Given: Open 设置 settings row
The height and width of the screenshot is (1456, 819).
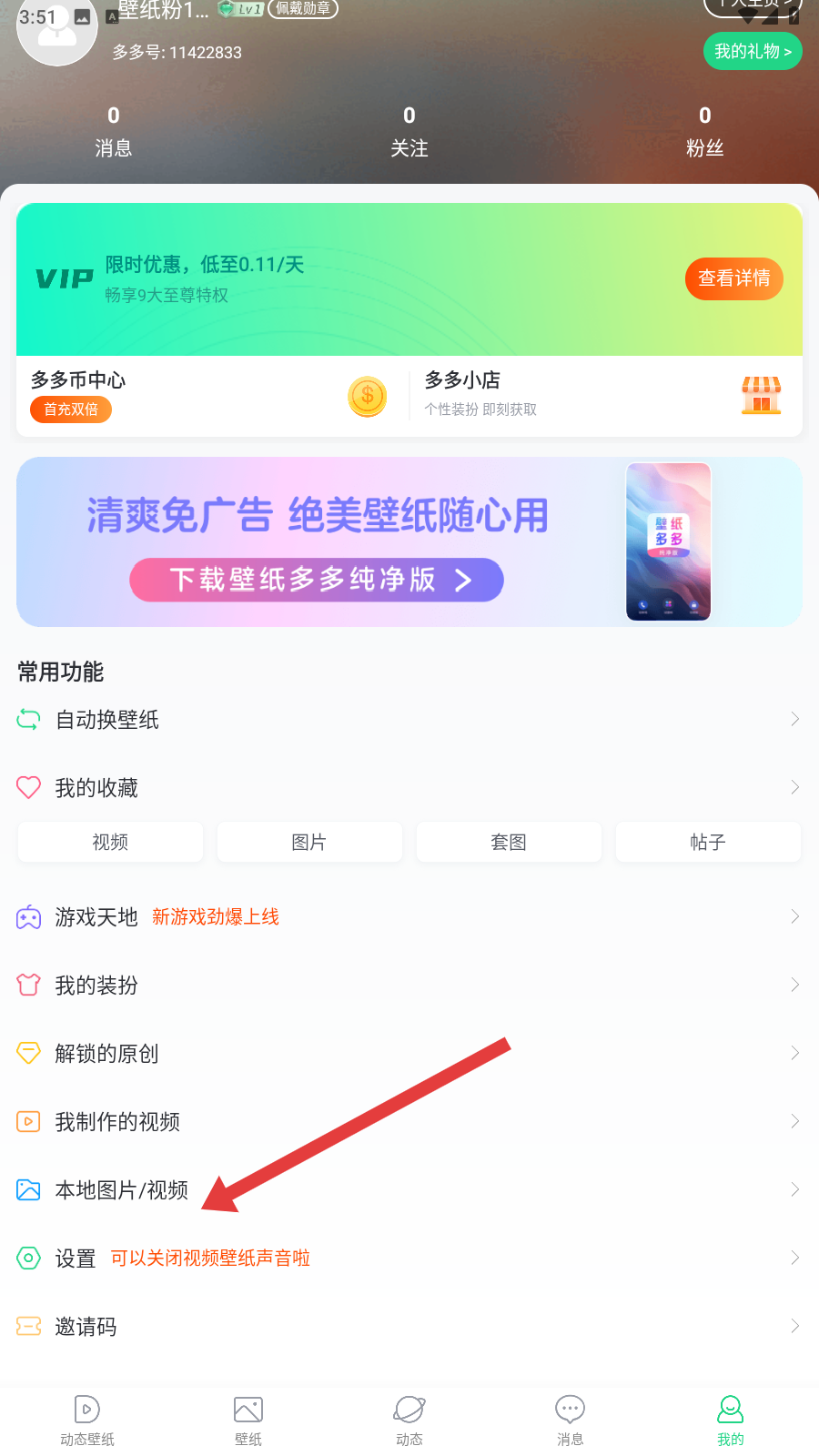Looking at the screenshot, I should click(409, 1258).
